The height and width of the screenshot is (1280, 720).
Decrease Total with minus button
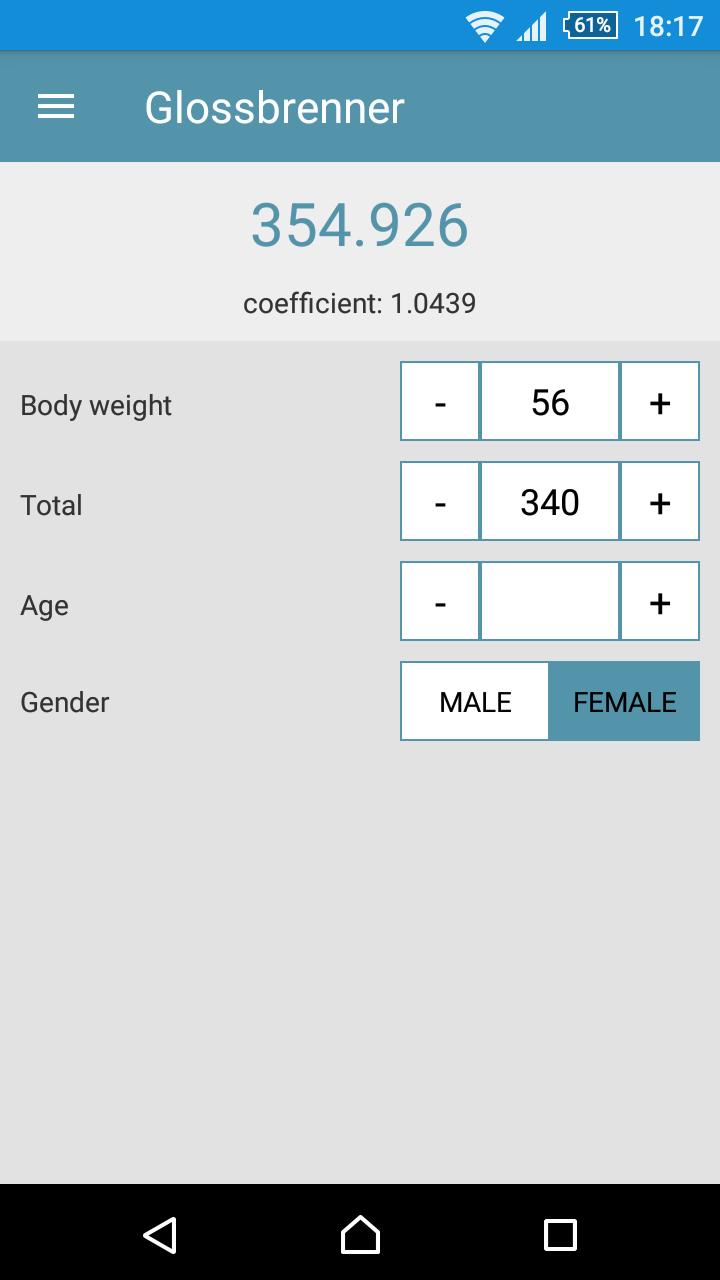tap(440, 502)
